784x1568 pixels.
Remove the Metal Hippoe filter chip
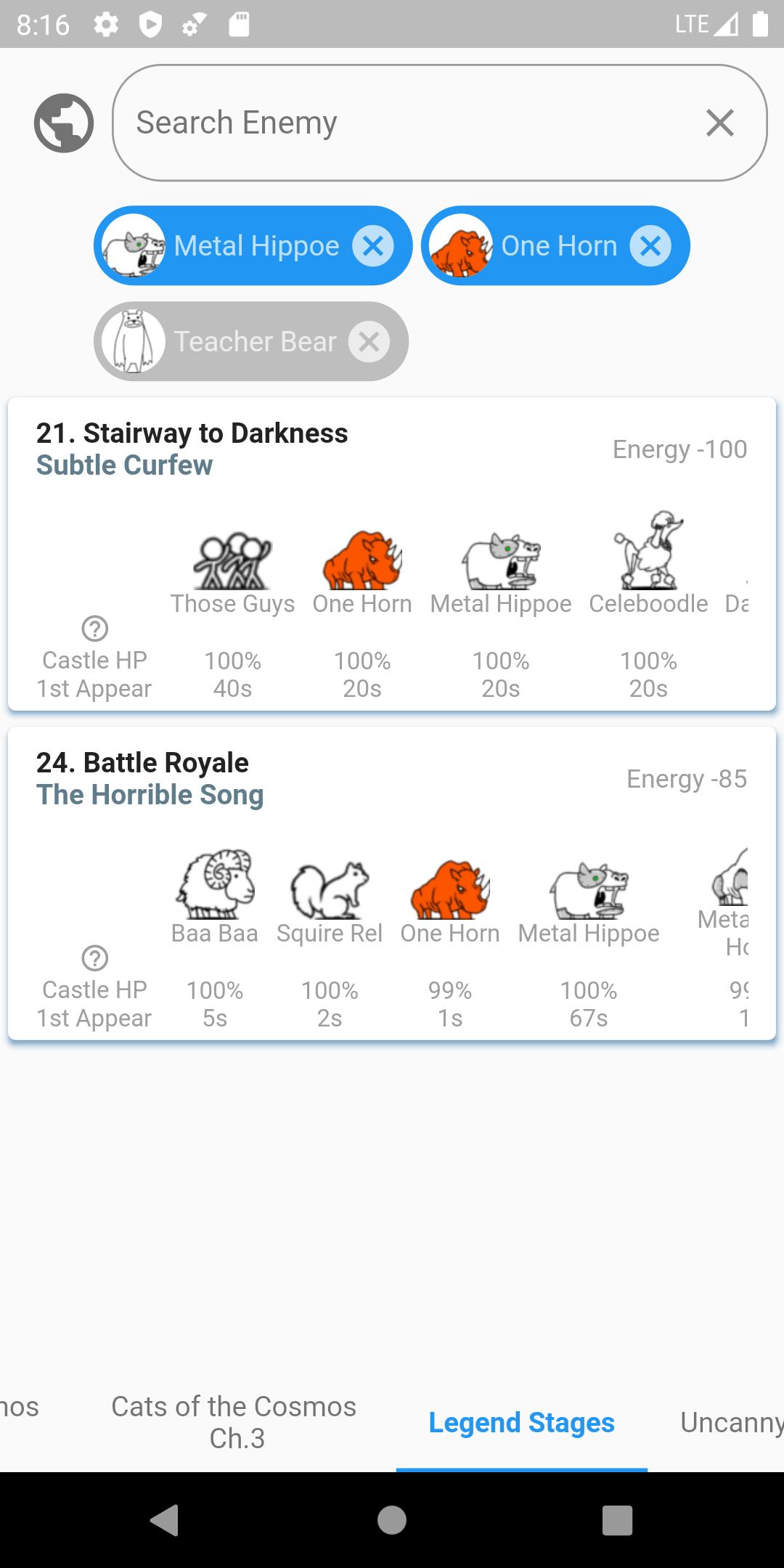click(373, 246)
